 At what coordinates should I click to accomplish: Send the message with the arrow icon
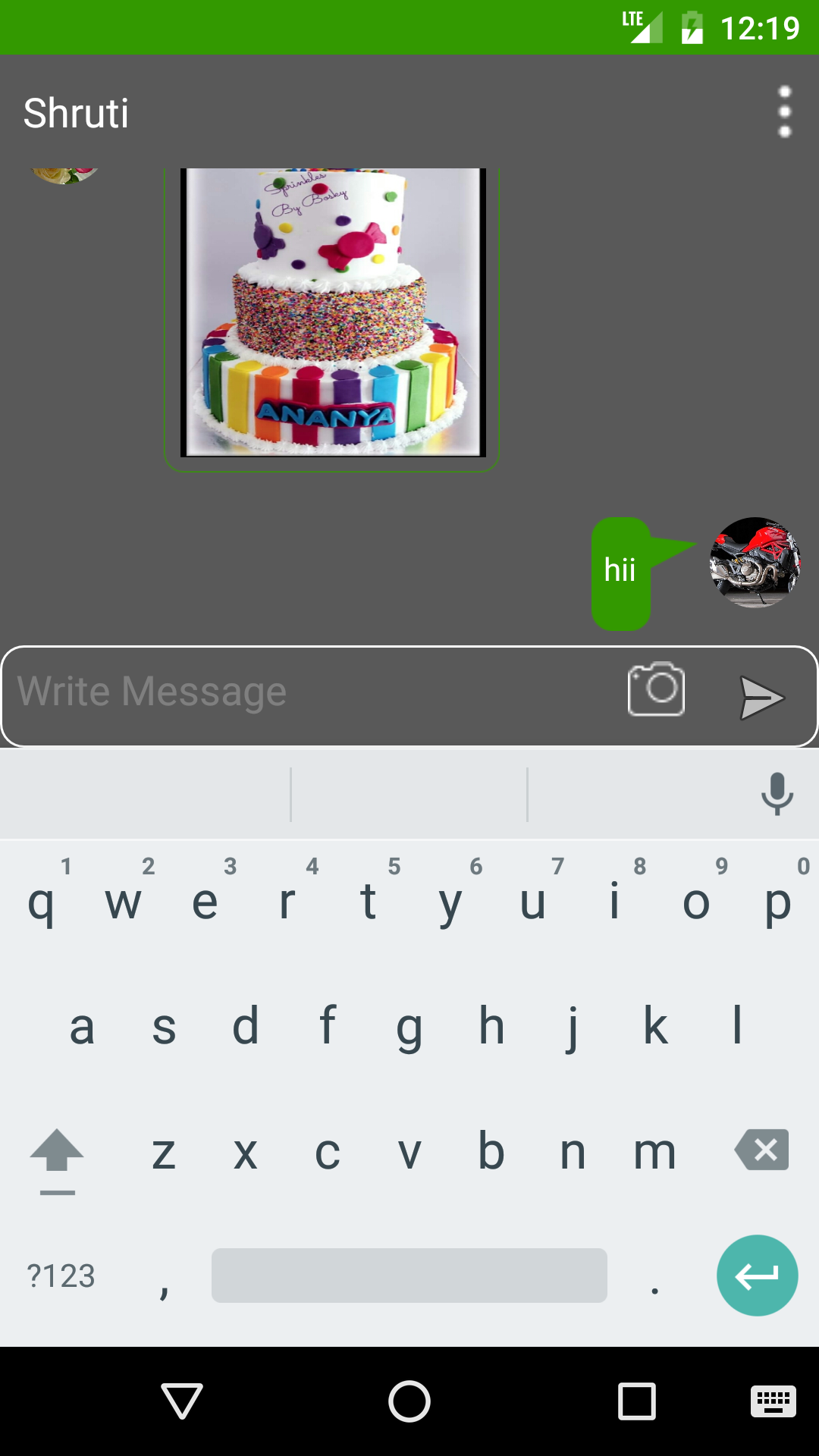[x=761, y=697]
